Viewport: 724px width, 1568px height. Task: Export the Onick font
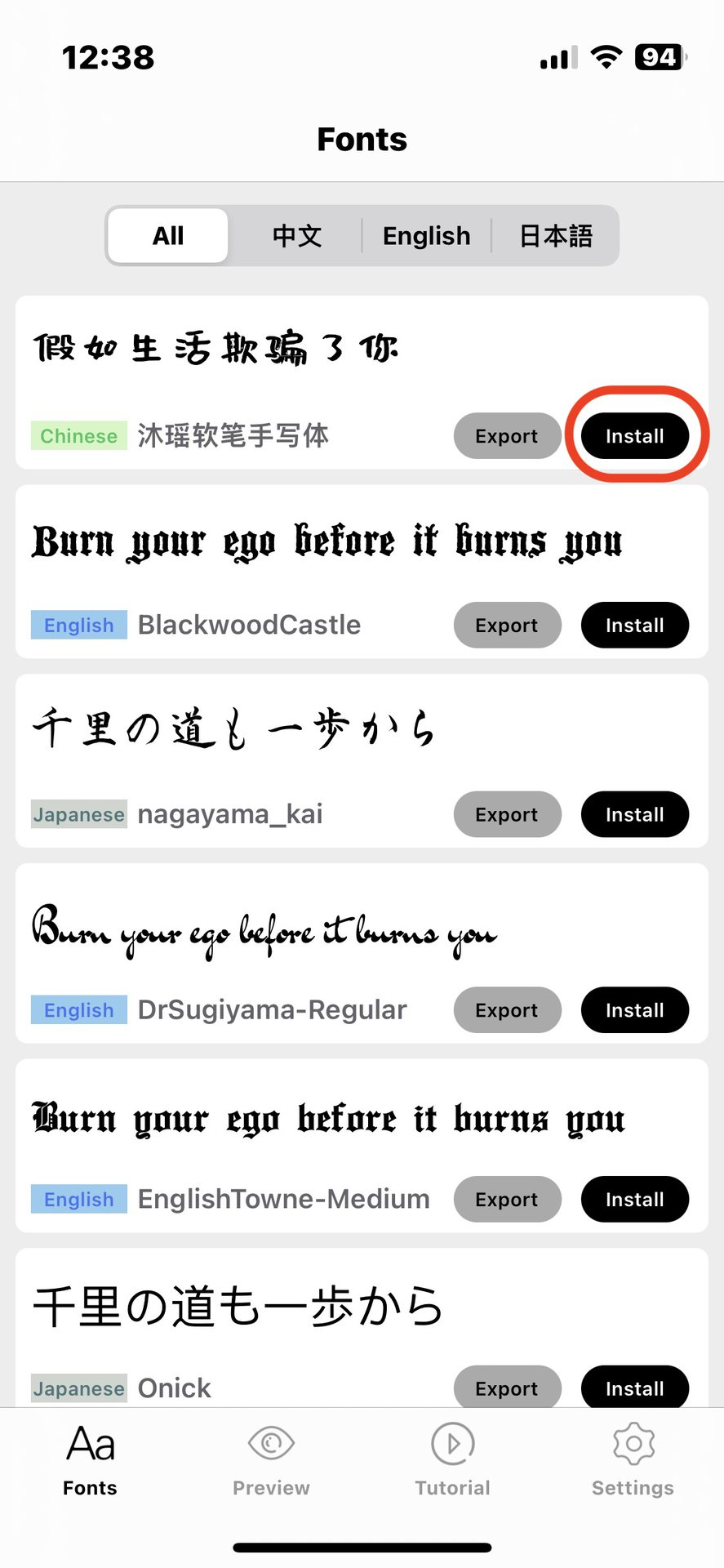point(507,1388)
